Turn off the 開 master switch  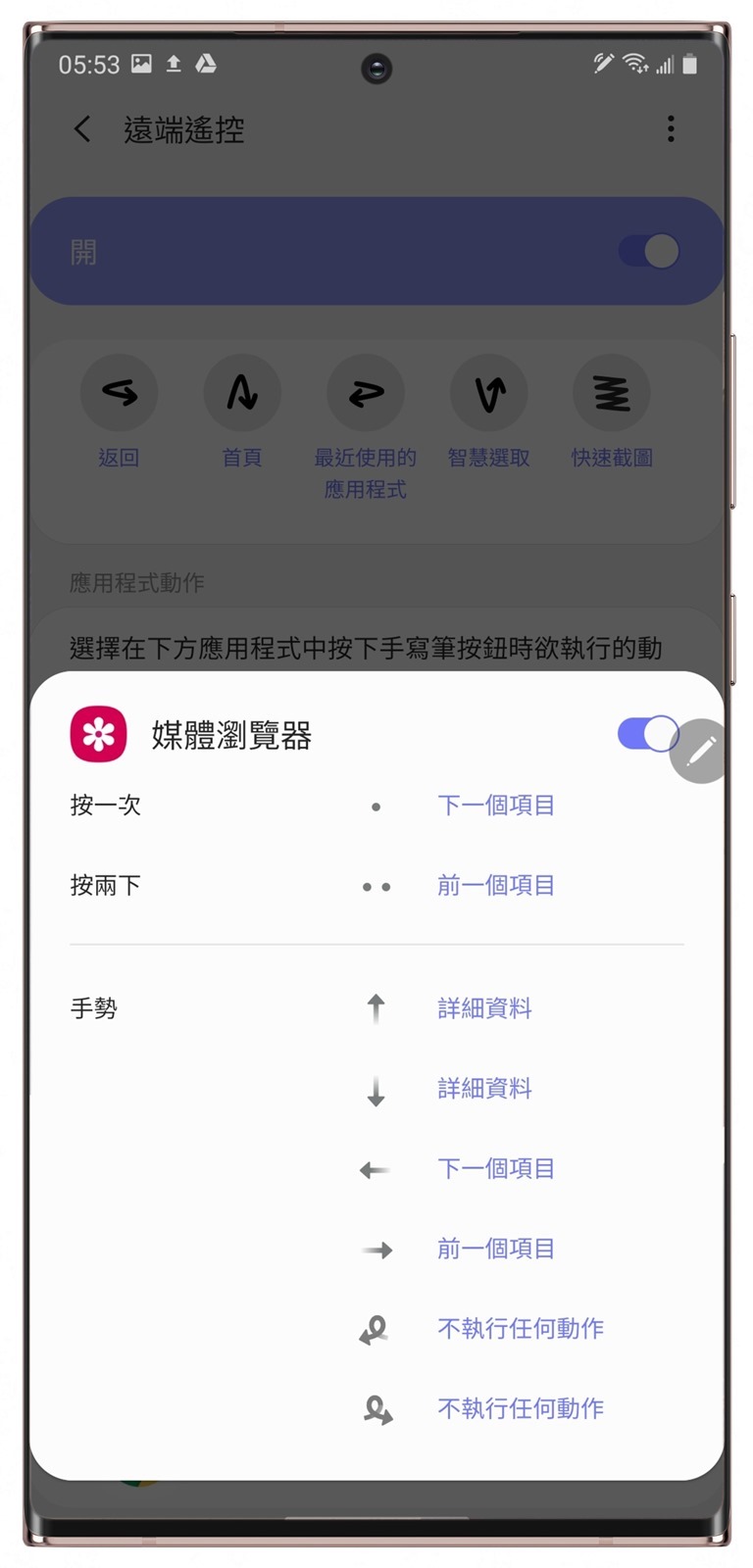tap(649, 252)
